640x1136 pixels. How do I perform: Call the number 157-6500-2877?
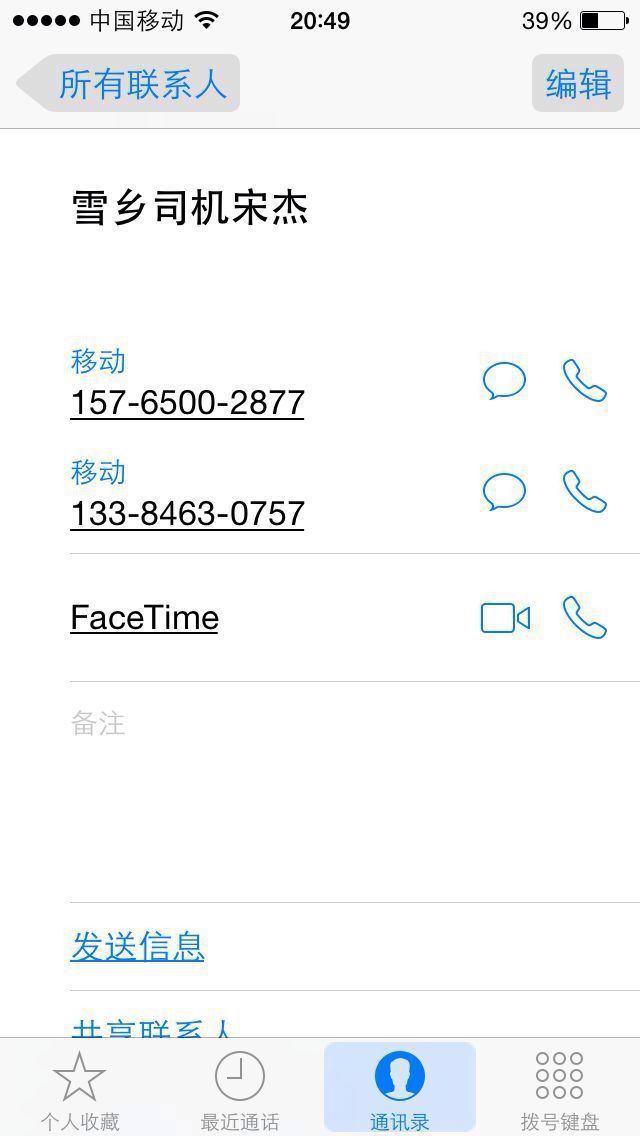click(x=584, y=380)
